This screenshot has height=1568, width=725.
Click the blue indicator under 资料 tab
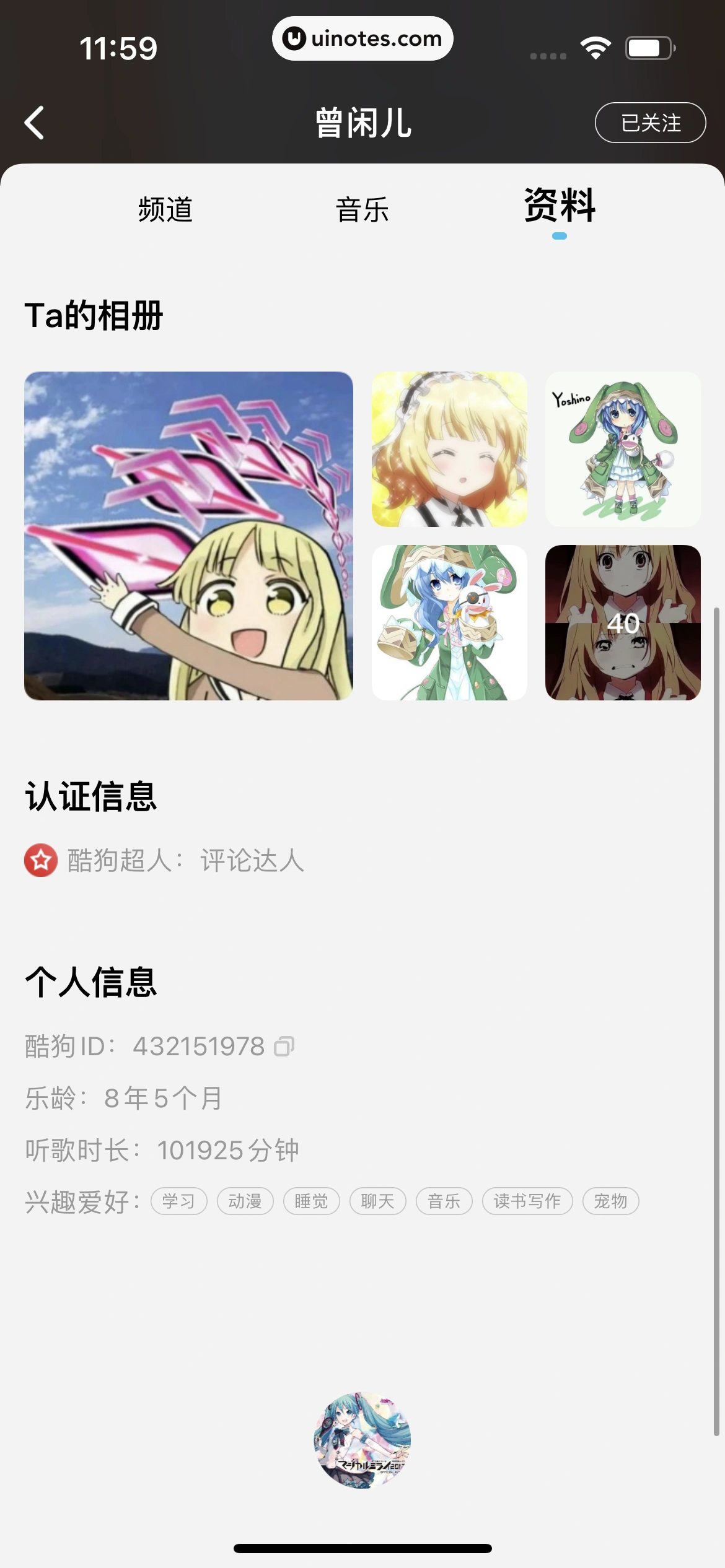[x=560, y=235]
